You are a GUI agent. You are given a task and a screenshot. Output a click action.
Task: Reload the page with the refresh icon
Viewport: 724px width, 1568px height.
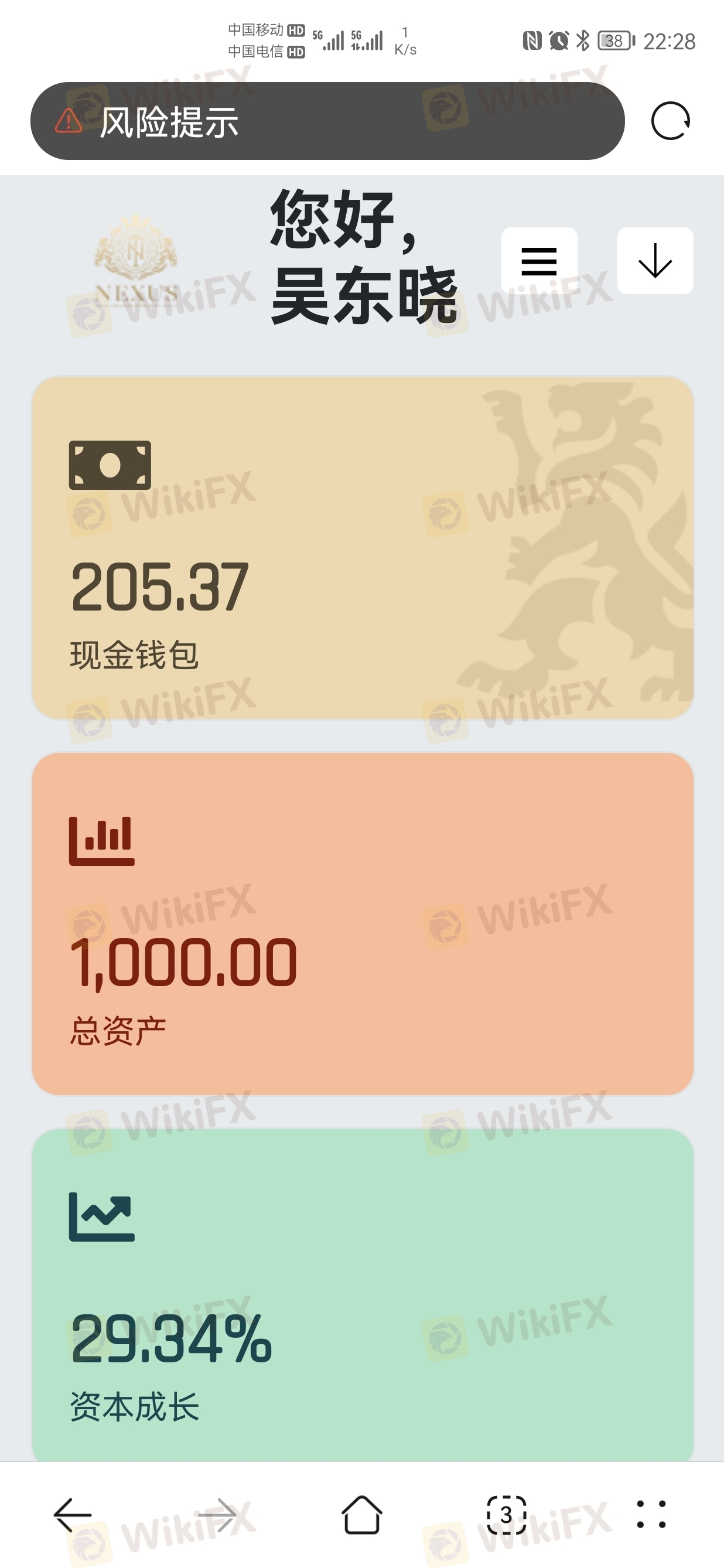671,121
